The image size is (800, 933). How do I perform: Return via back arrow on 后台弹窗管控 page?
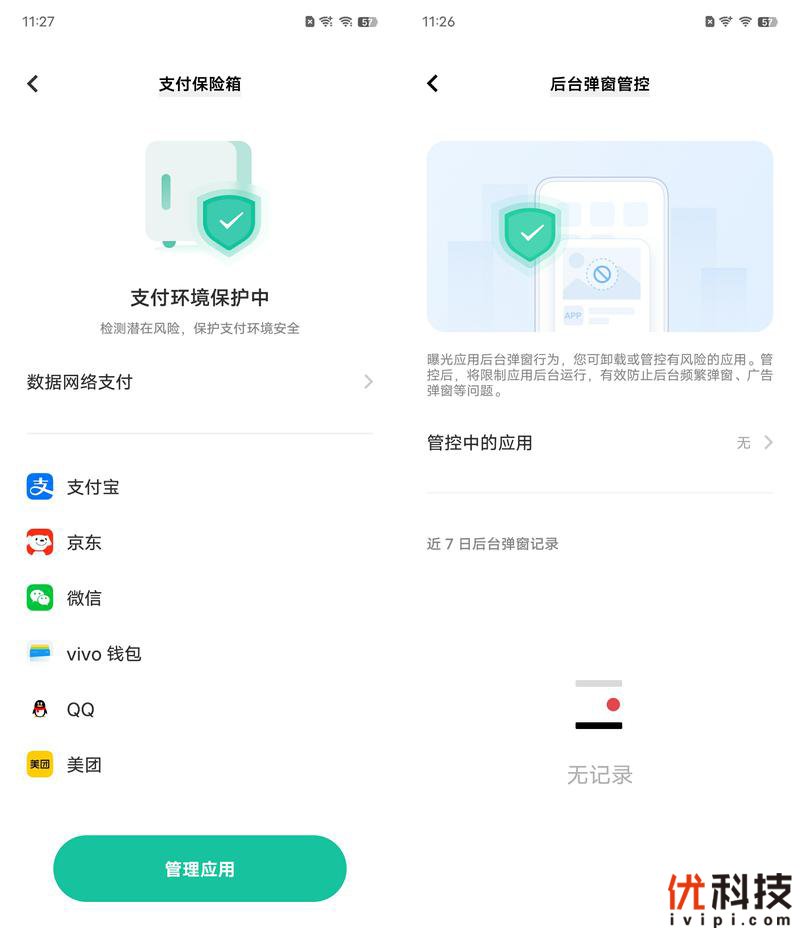(x=432, y=84)
